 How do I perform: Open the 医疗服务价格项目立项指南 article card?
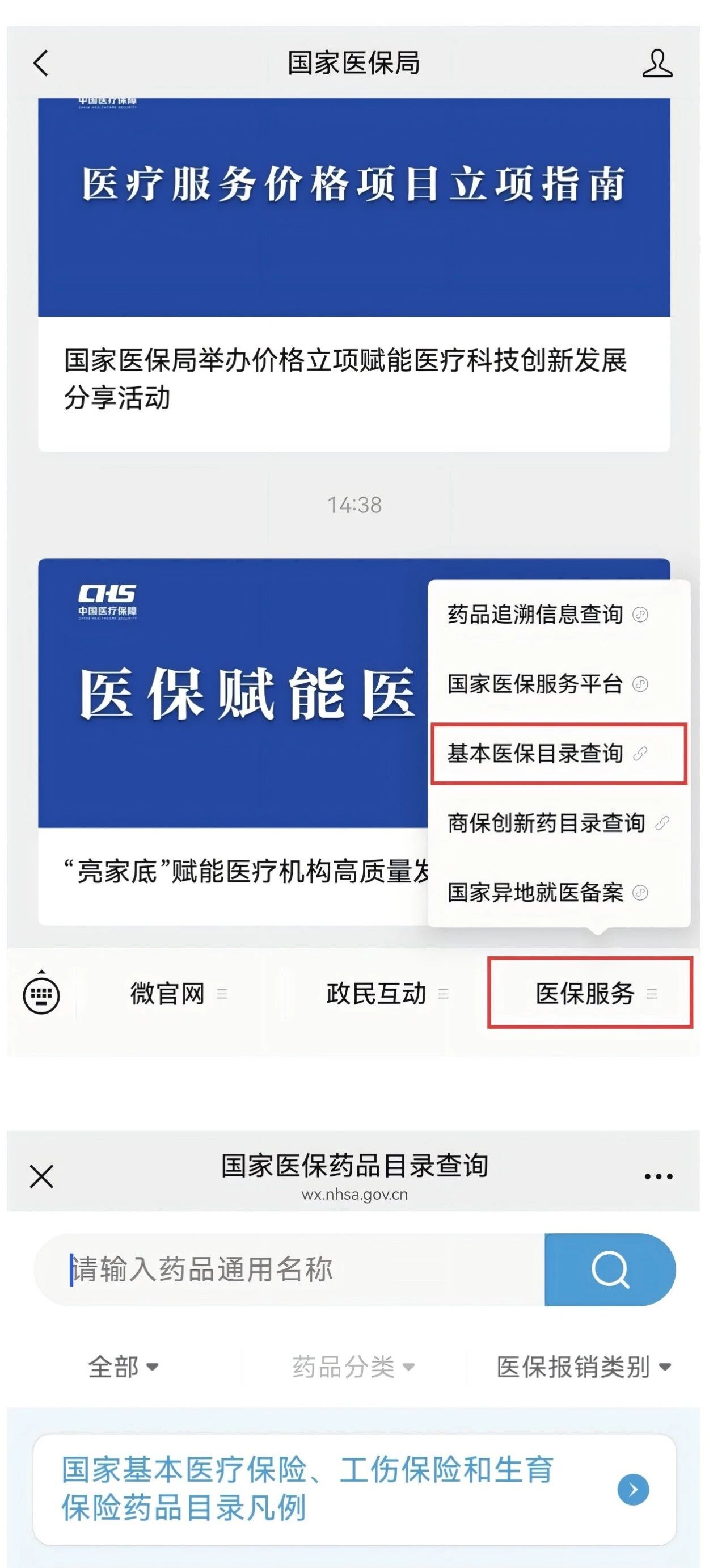click(x=353, y=274)
